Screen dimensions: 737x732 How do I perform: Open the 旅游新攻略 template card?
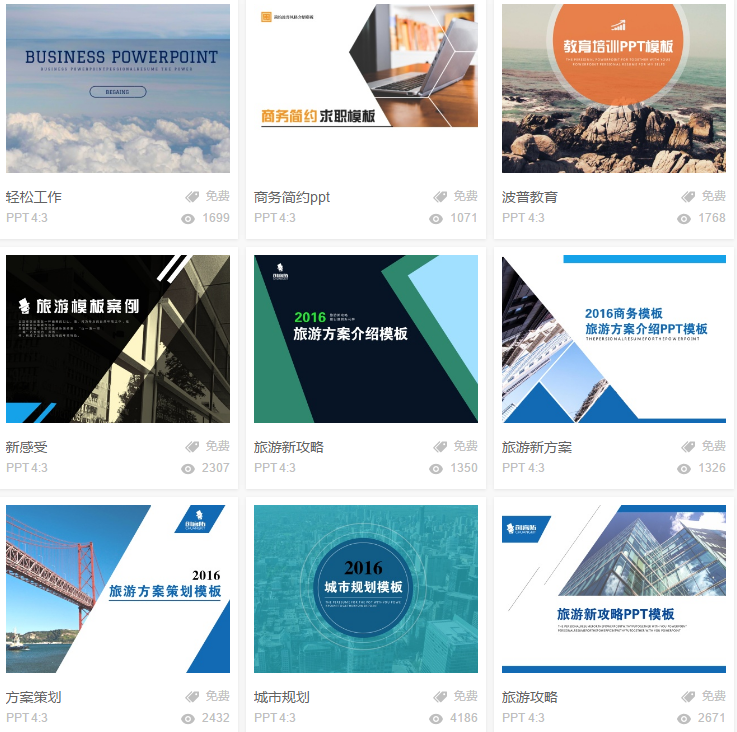coord(365,339)
